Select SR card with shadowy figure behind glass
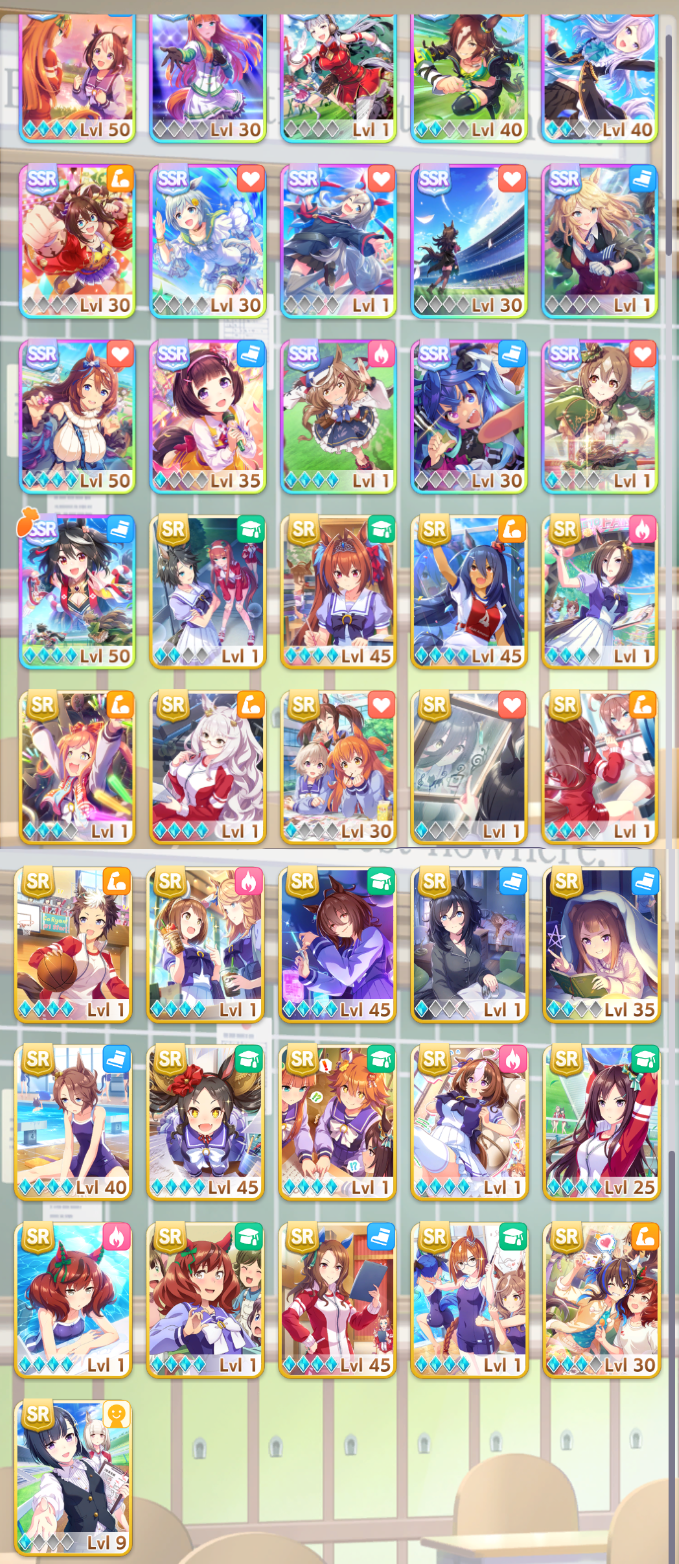 [470, 767]
